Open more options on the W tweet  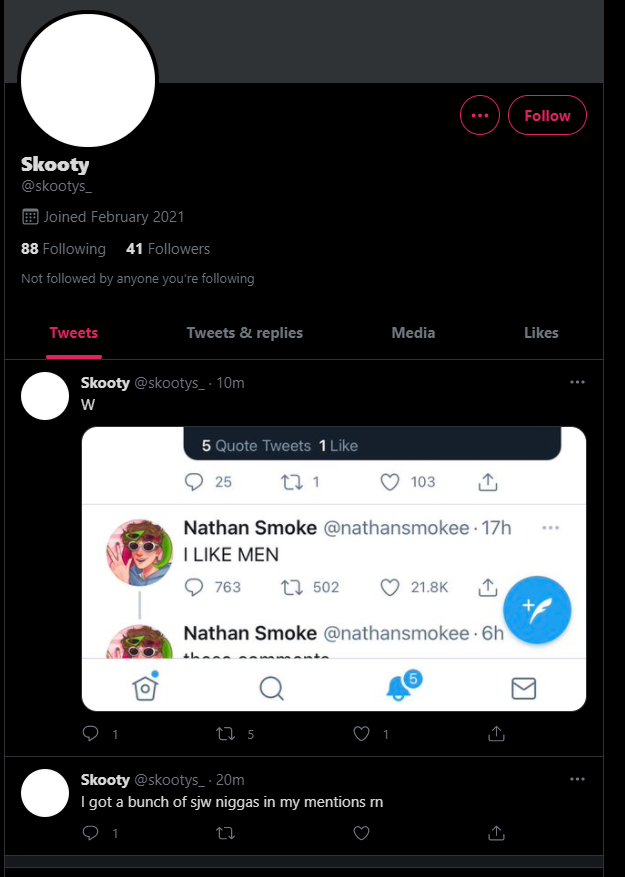click(x=577, y=382)
